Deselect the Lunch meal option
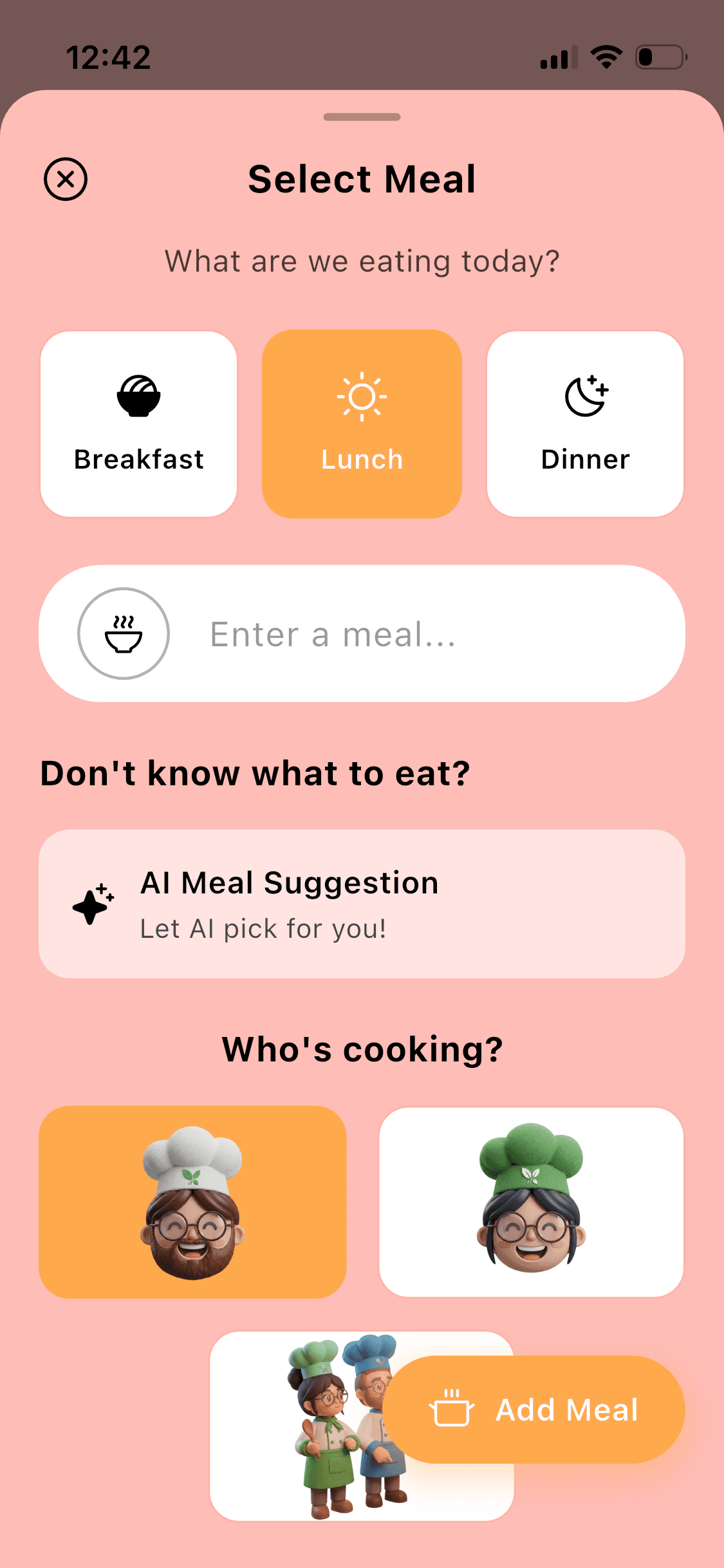This screenshot has width=724, height=1568. pos(362,423)
